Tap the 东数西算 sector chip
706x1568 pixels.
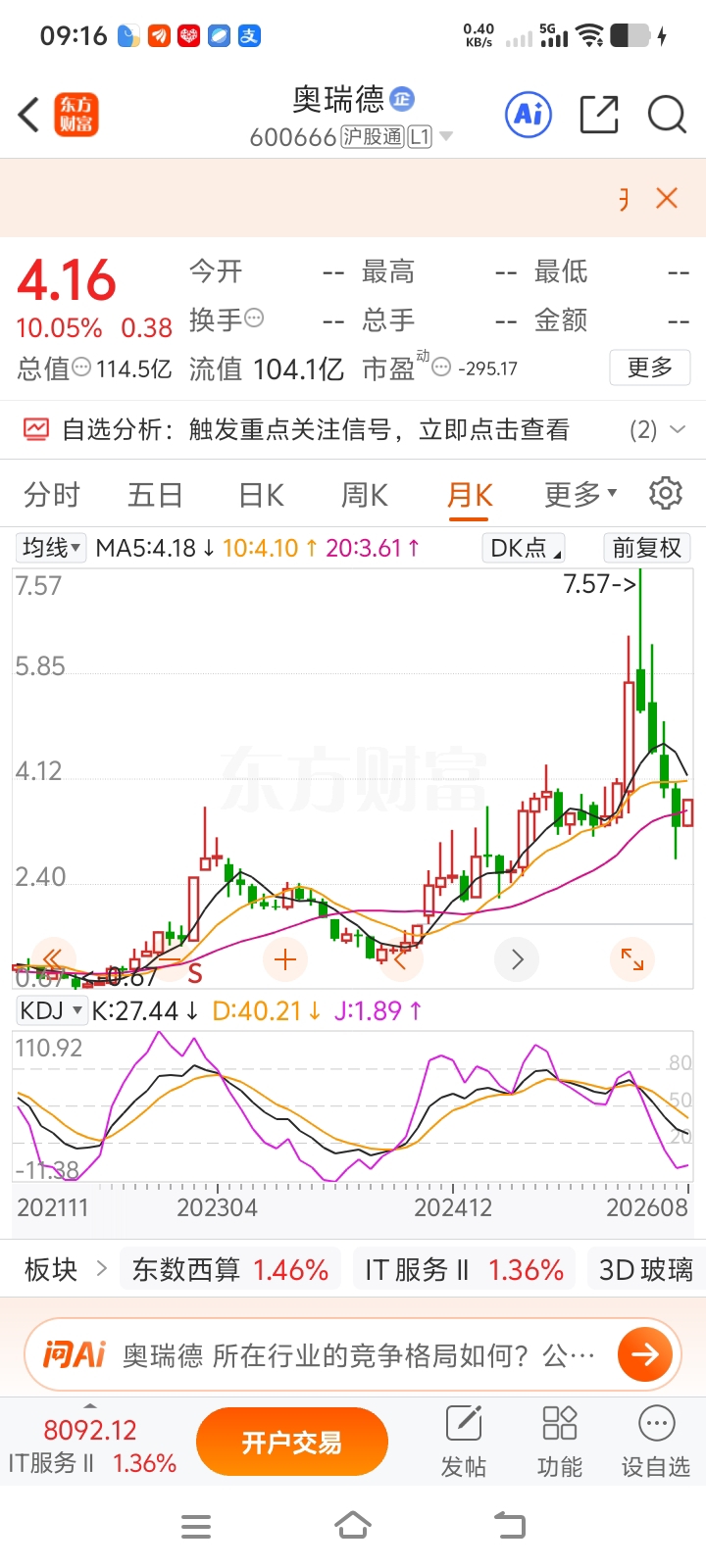(x=230, y=1270)
